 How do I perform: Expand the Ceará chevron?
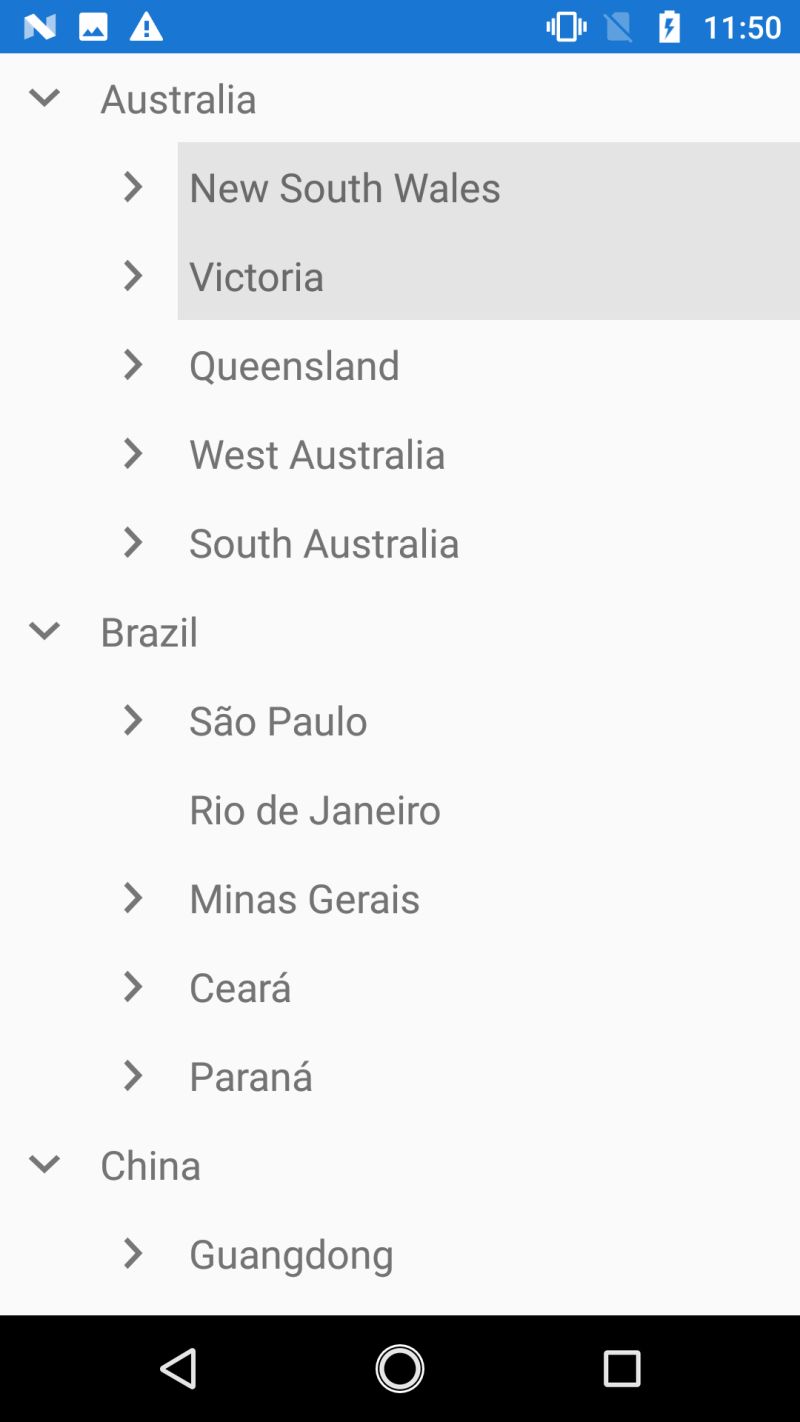pos(133,987)
